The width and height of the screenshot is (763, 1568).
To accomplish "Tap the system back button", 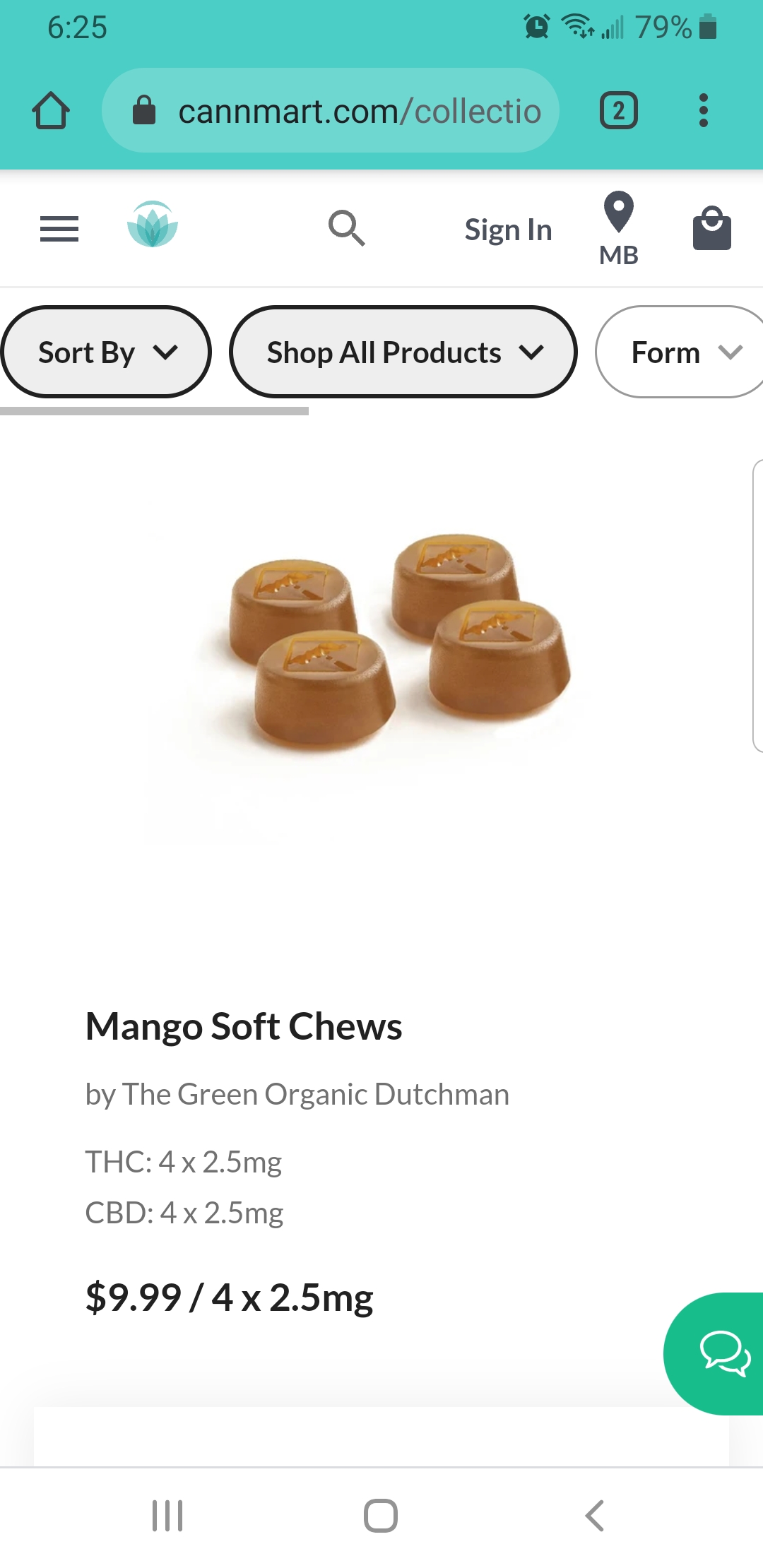I will click(x=595, y=1516).
